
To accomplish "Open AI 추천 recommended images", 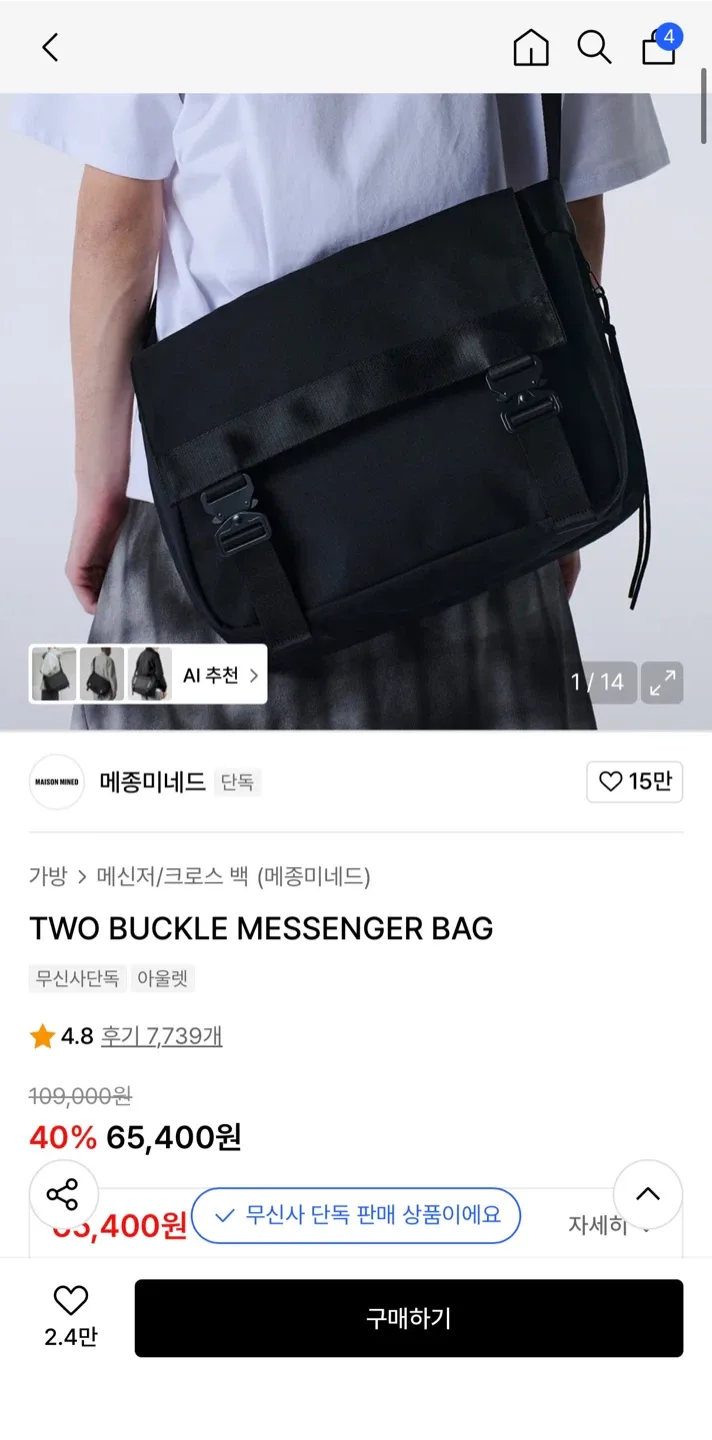I will click(x=148, y=675).
